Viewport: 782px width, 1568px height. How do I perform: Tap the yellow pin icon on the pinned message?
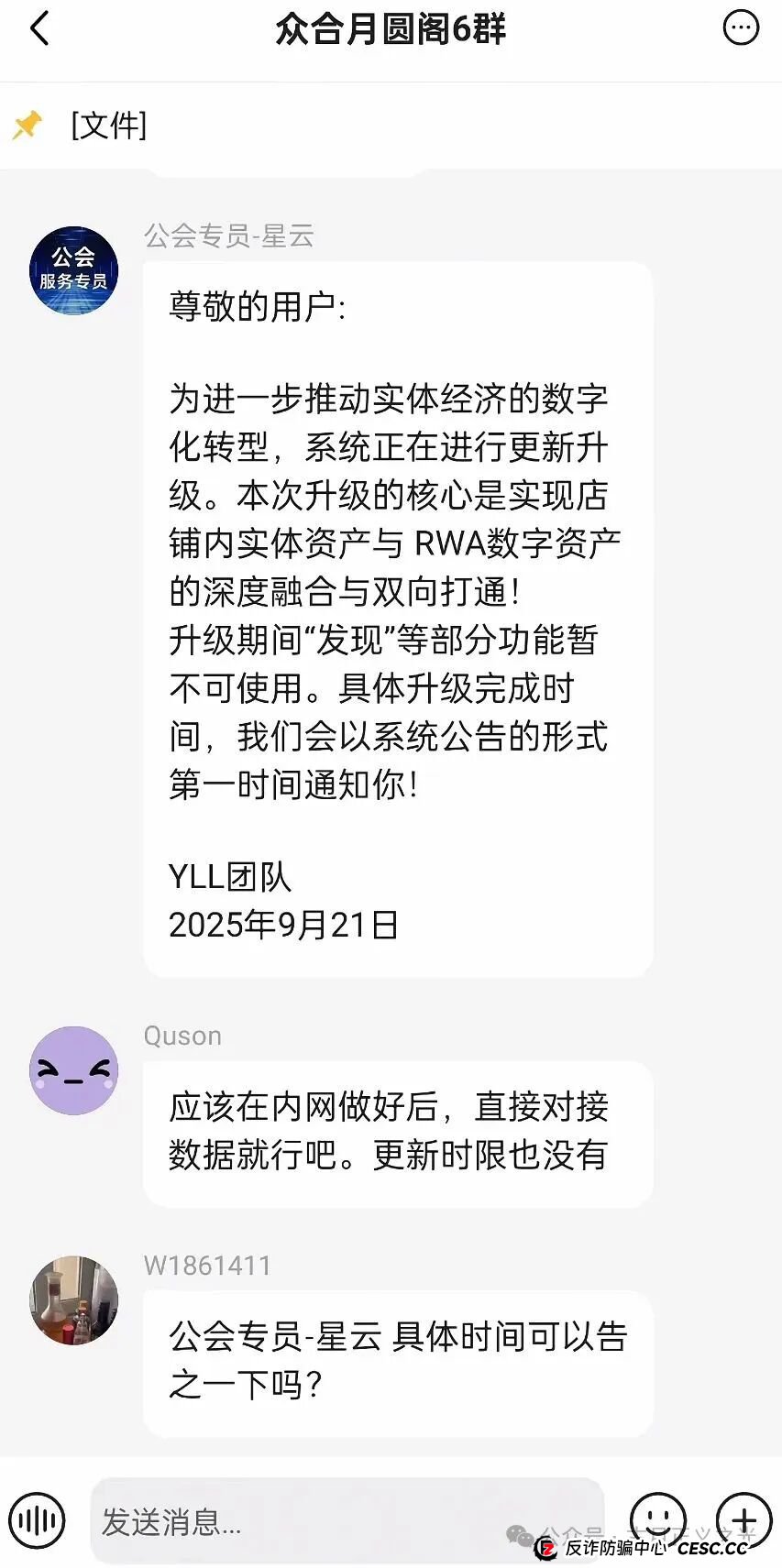[28, 125]
